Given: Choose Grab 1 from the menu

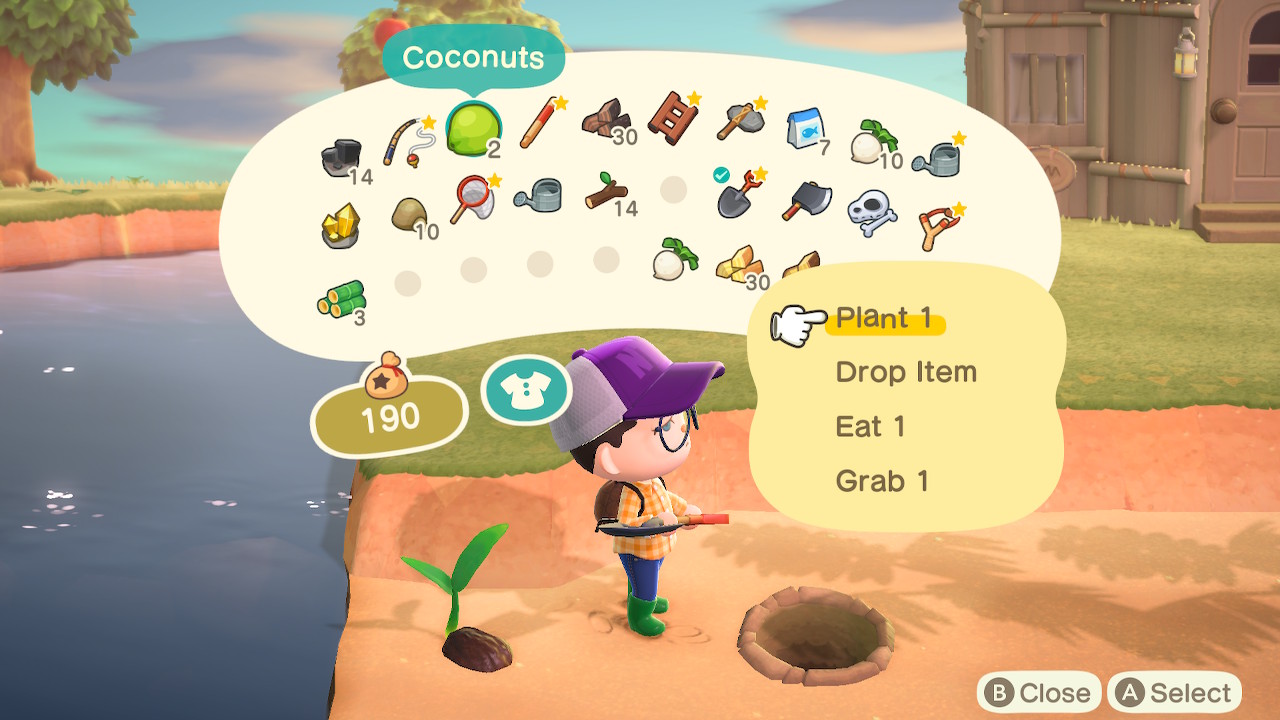Looking at the screenshot, I should (x=882, y=481).
